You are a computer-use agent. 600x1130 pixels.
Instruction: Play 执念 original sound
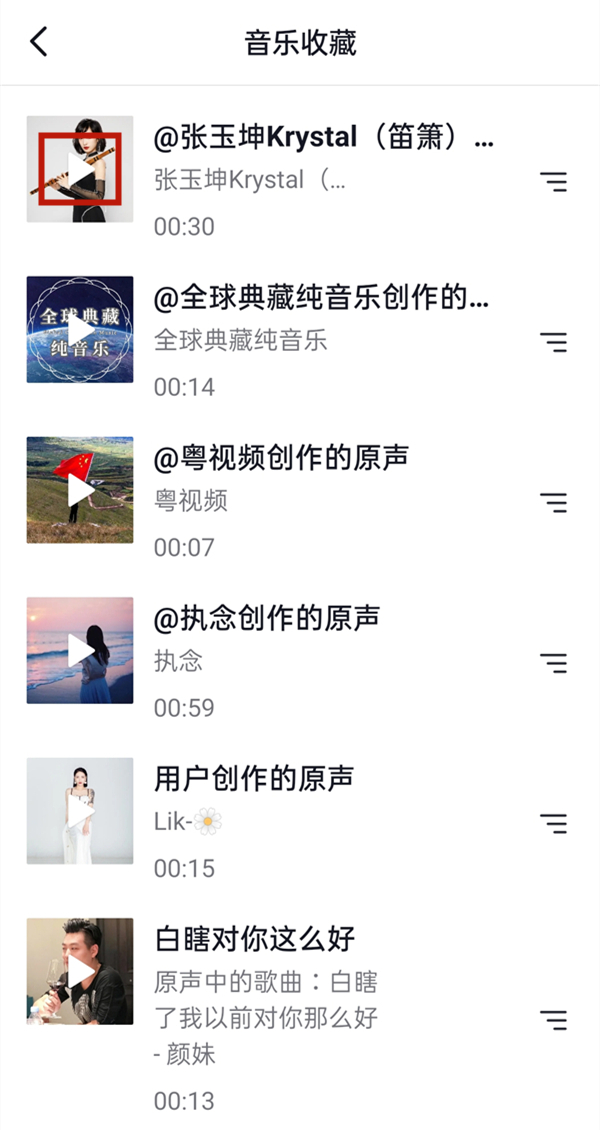(80, 651)
